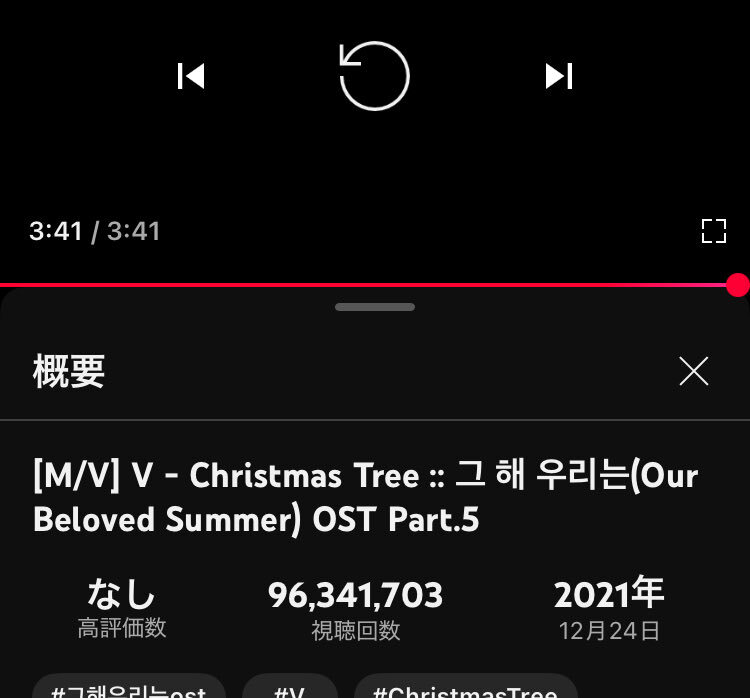Skip to the previous video
The width and height of the screenshot is (750, 698).
191,76
